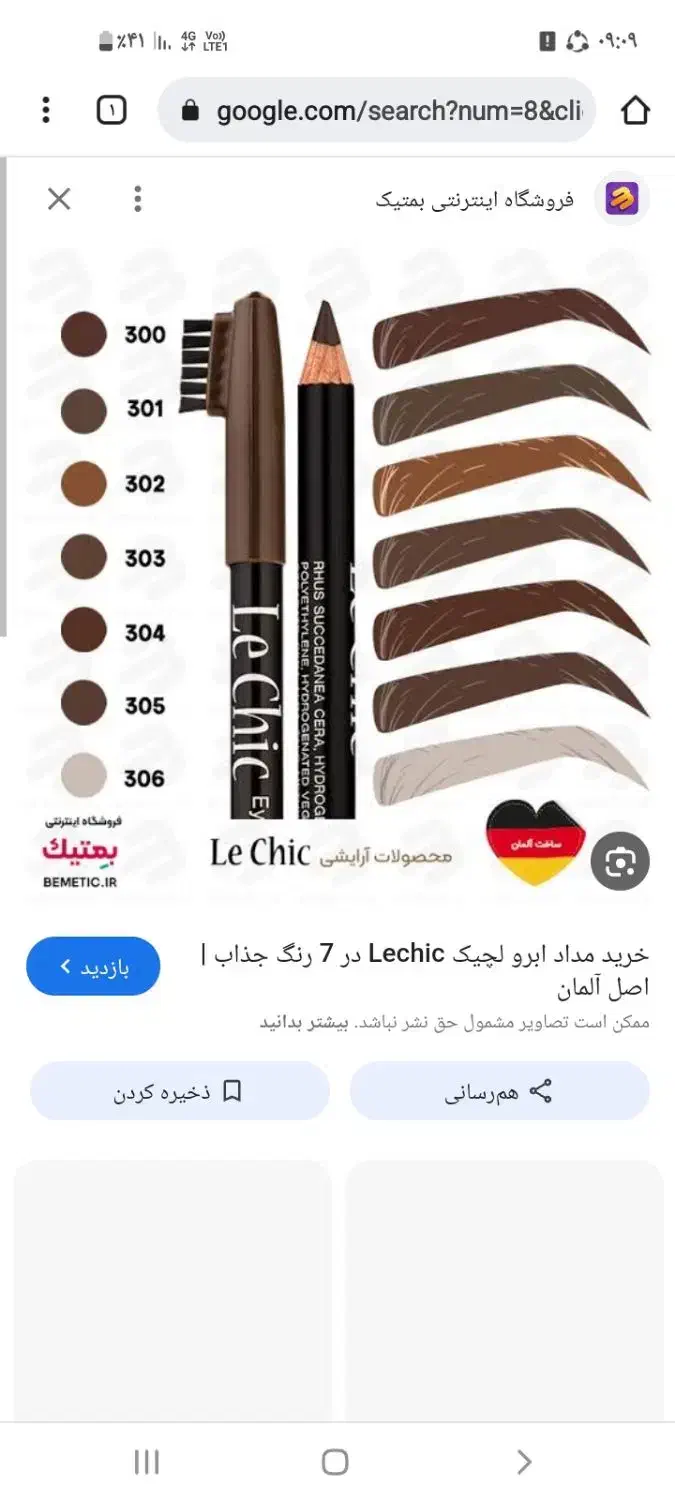Tap the بازدید visit button
Viewport: 675px width, 1500px height.
tap(93, 966)
